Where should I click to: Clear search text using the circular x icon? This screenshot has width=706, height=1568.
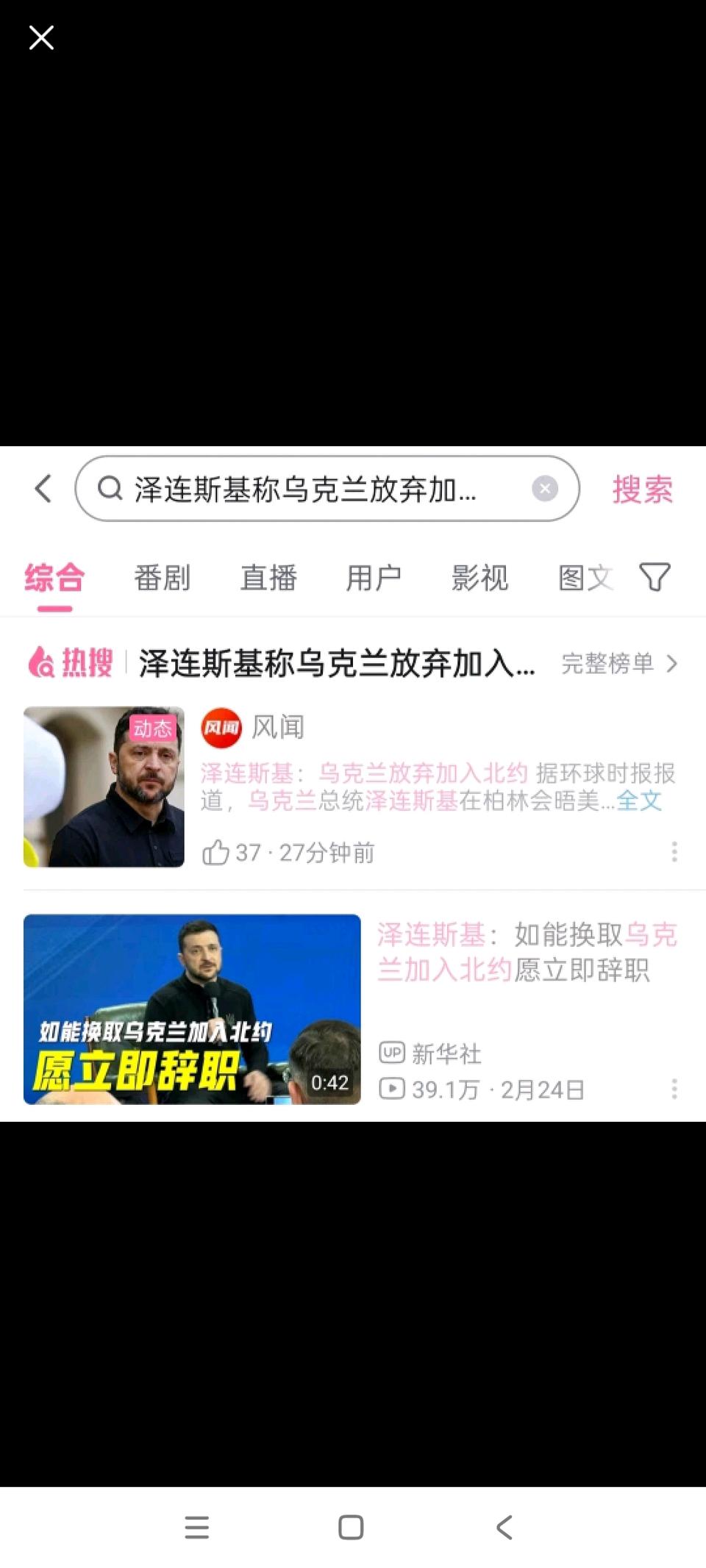[544, 488]
